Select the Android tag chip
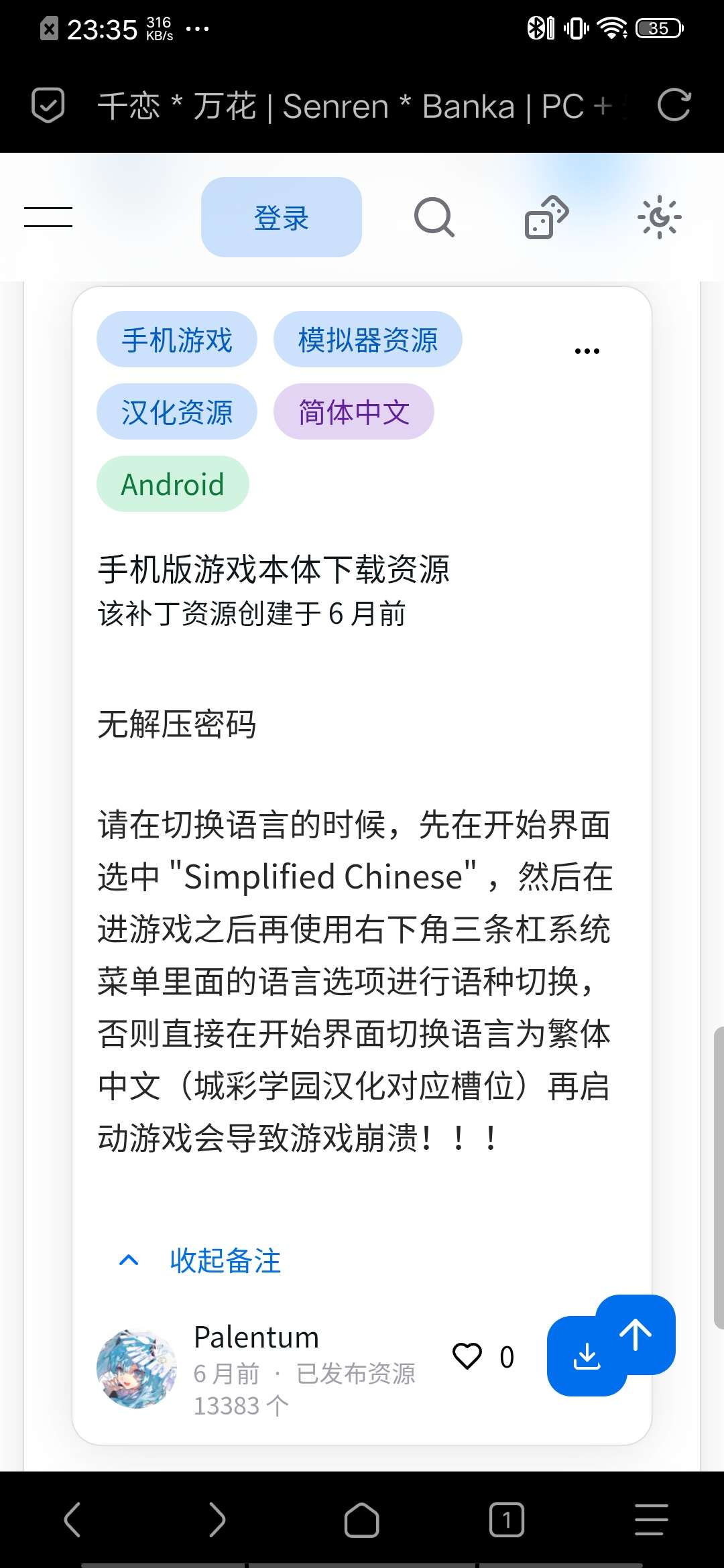The height and width of the screenshot is (1568, 724). point(173,484)
